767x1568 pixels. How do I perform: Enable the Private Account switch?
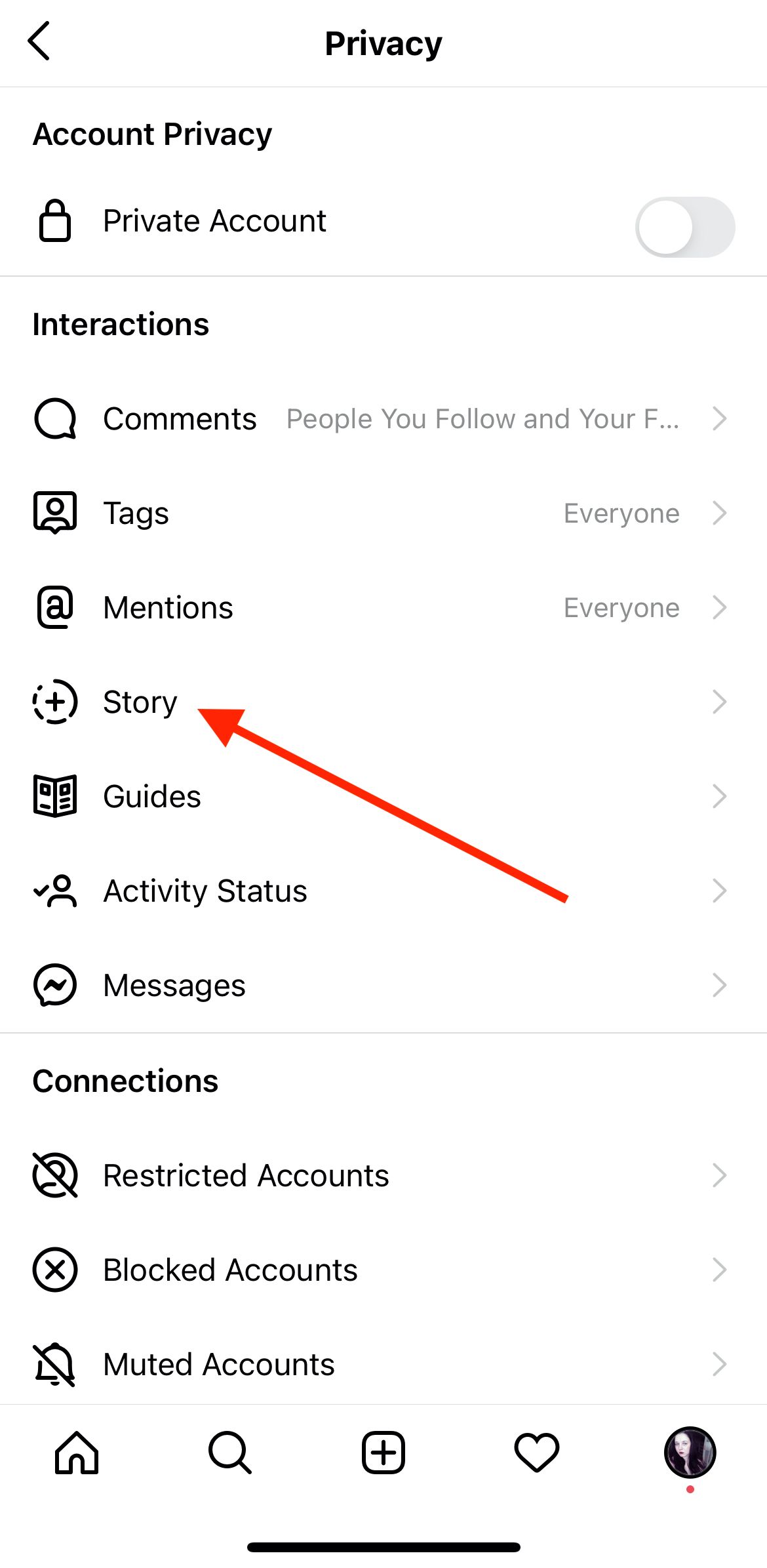point(685,227)
